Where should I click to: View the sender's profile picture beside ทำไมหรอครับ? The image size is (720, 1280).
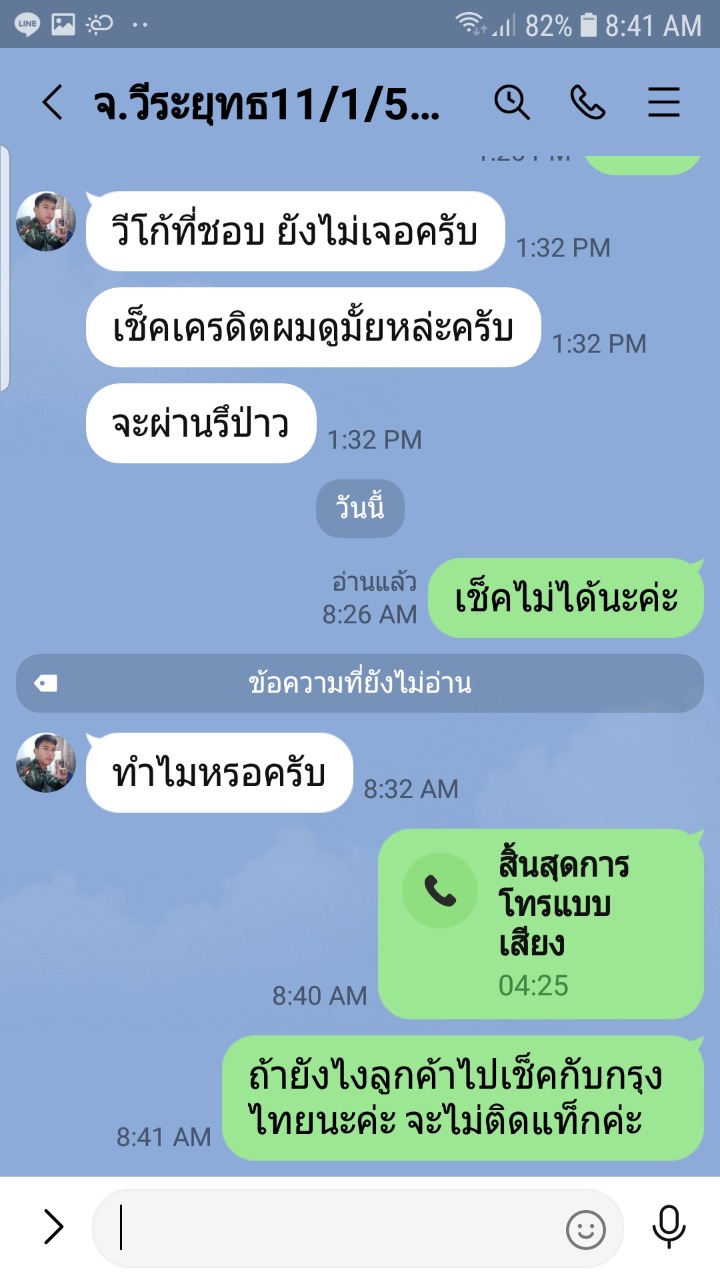click(46, 763)
